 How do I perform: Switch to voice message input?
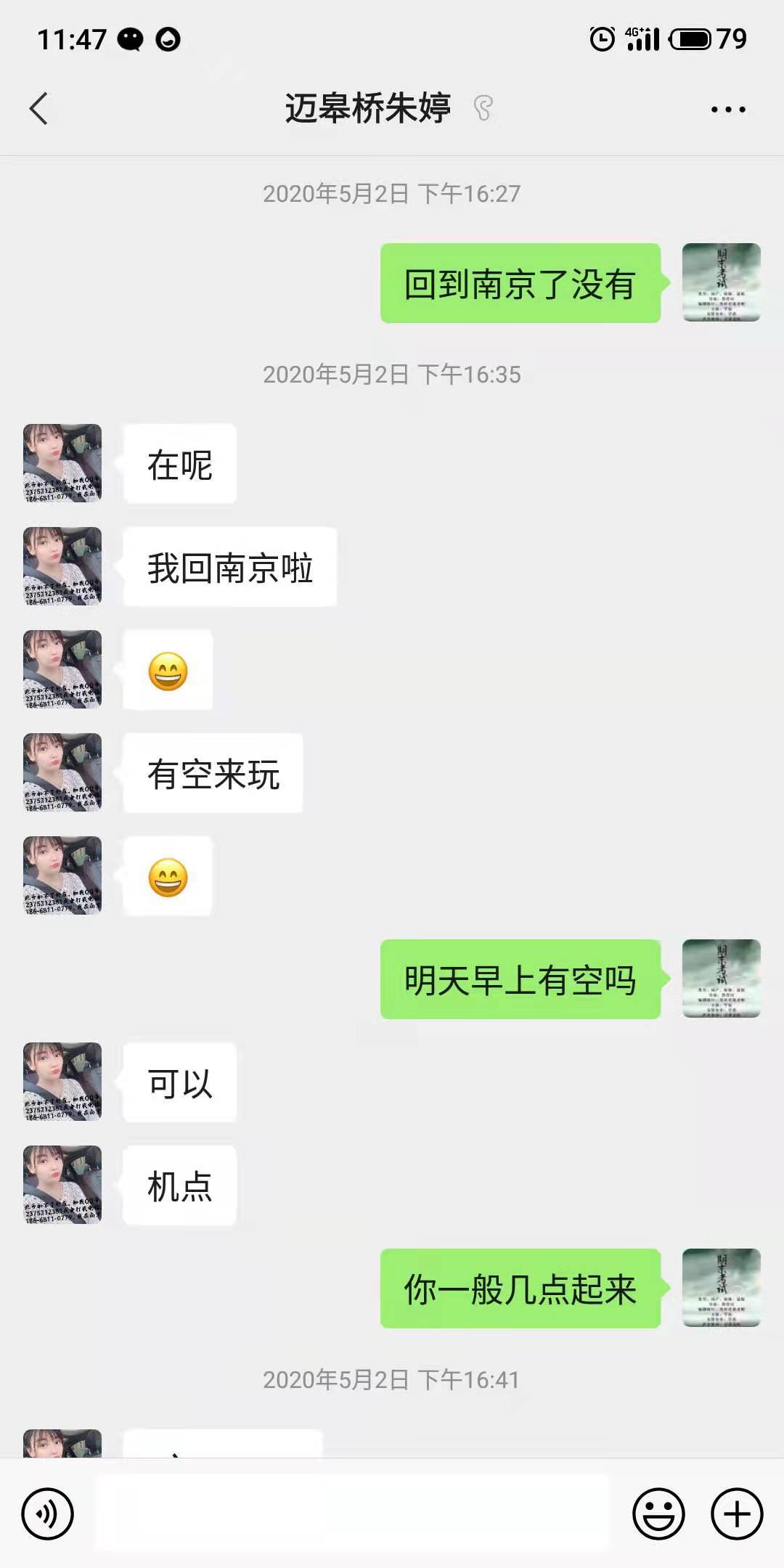pos(48,1514)
